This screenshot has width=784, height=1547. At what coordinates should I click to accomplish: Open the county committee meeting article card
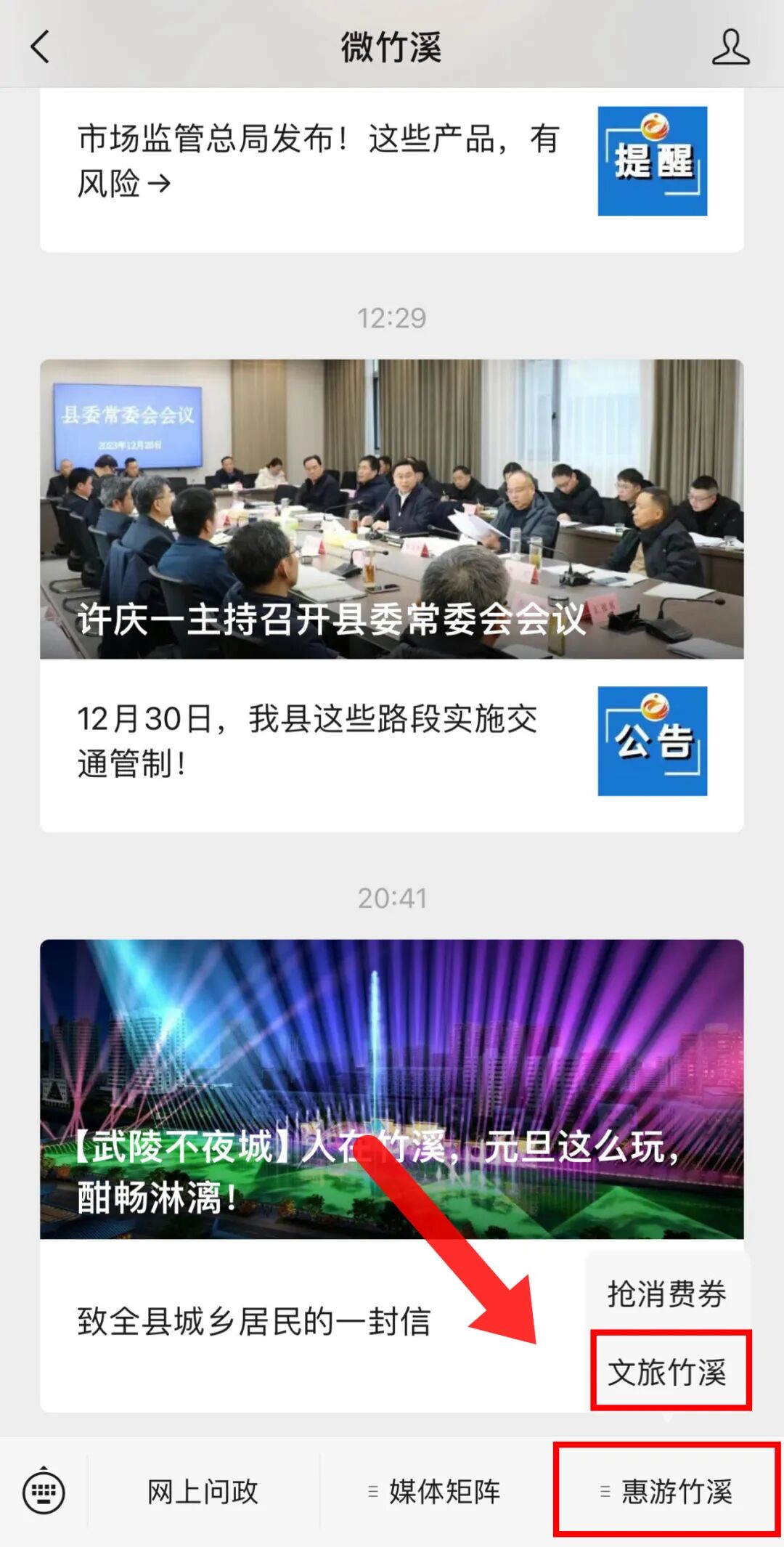[x=392, y=508]
